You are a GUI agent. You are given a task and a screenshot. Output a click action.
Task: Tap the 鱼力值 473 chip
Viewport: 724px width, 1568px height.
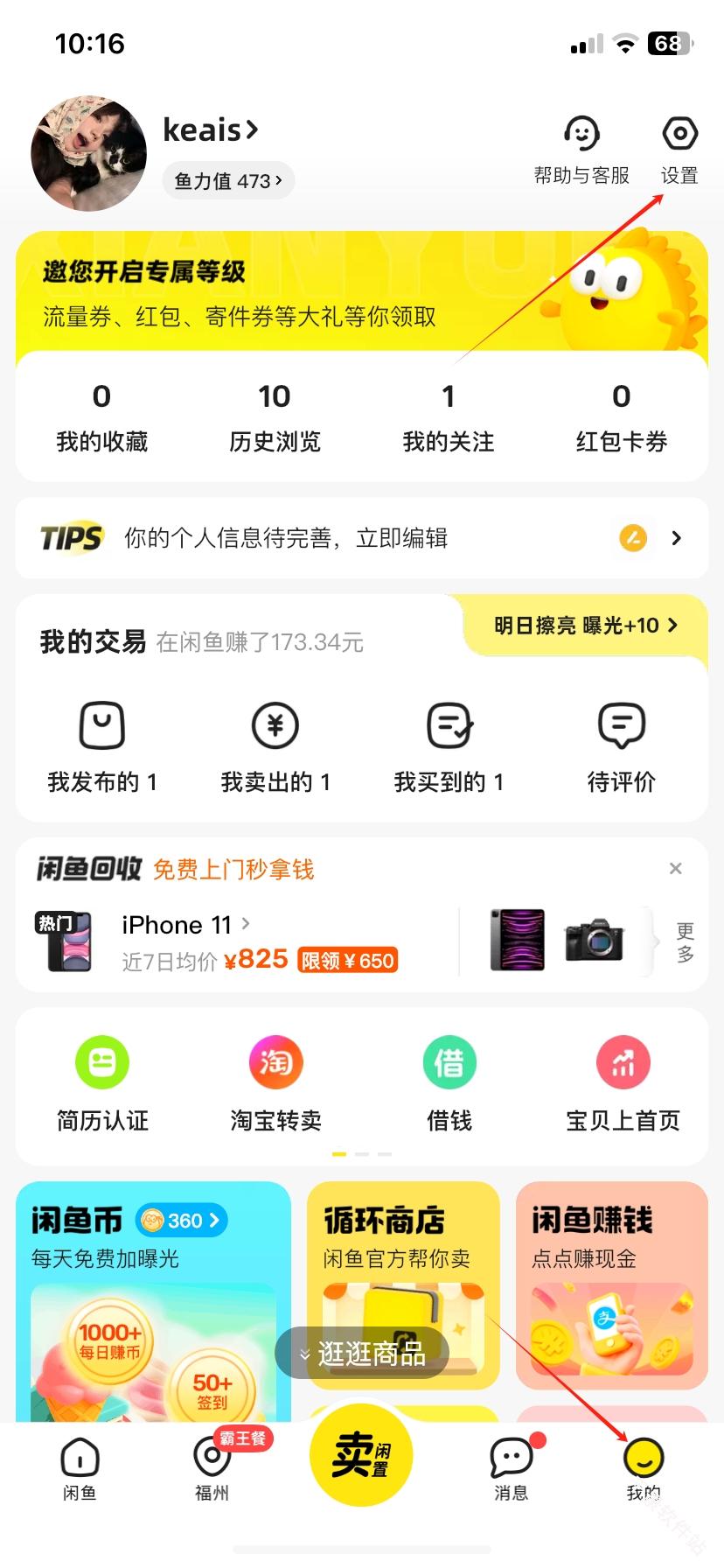[x=228, y=181]
